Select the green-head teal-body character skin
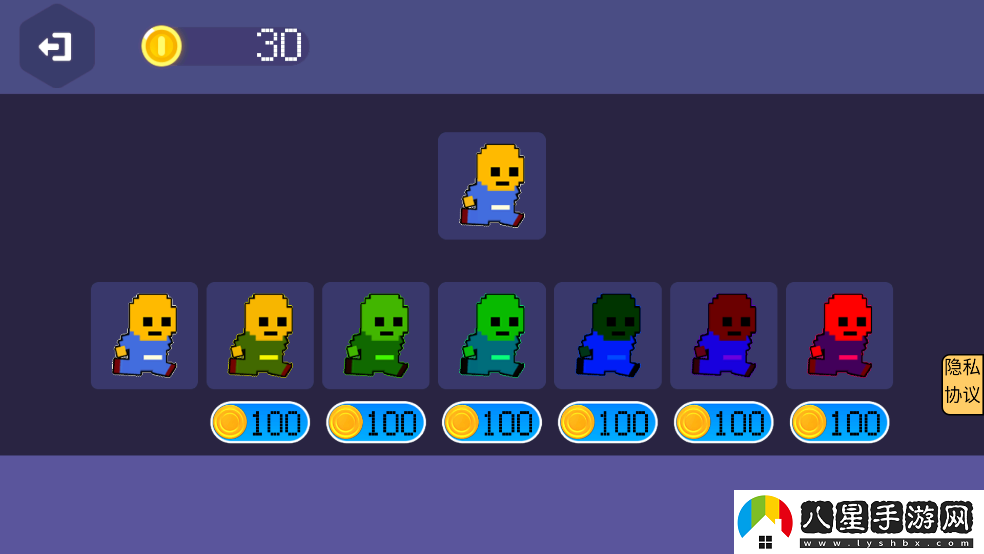 492,336
